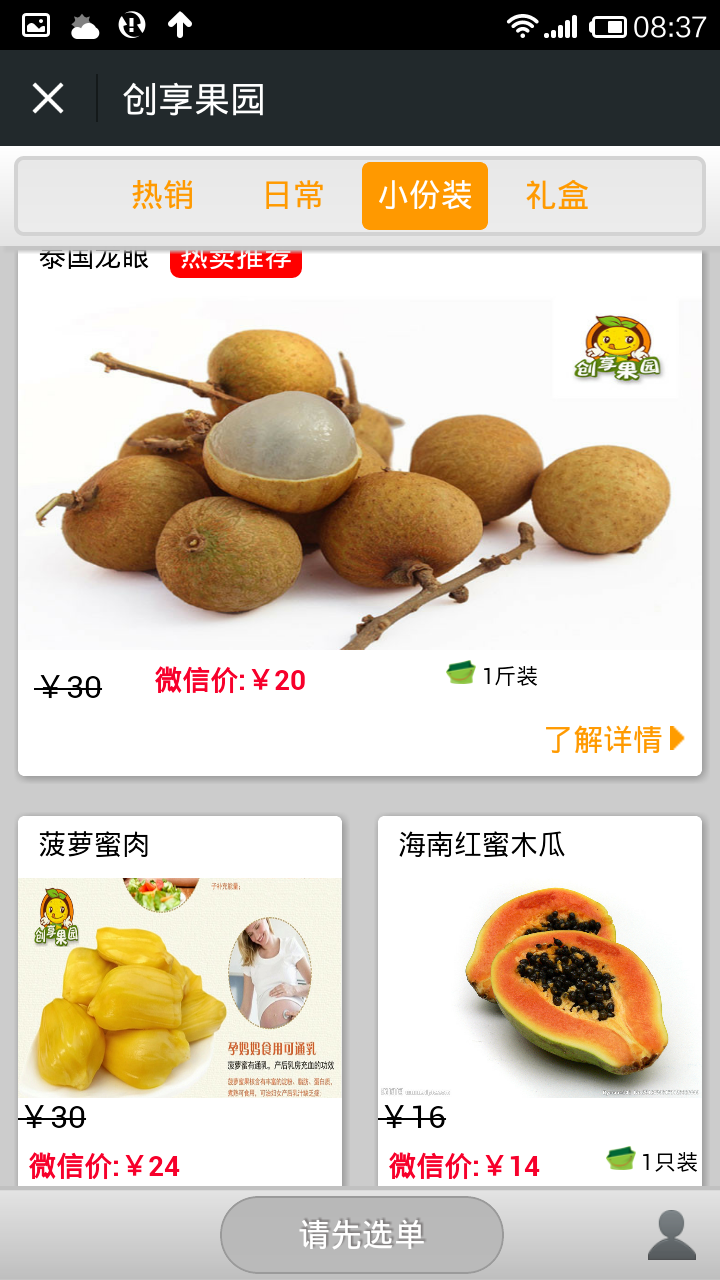Tap the 了解详情 link for 泰国龙眼
Screen dimensions: 720x1280
614,740
